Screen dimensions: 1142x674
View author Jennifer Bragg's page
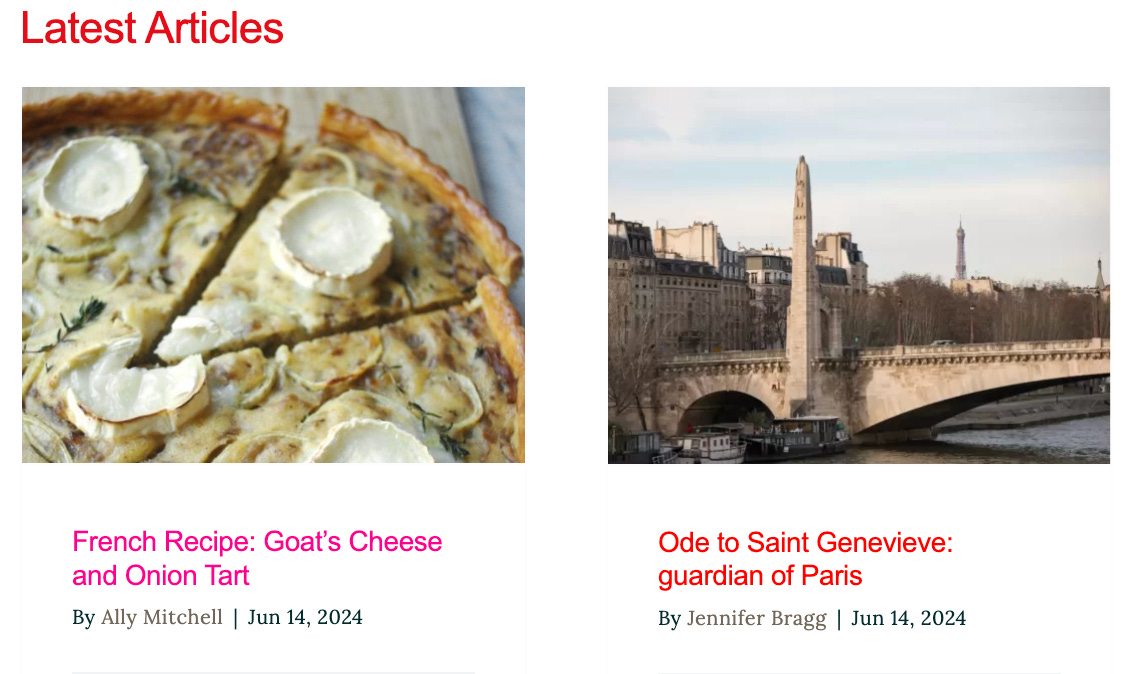tap(756, 618)
